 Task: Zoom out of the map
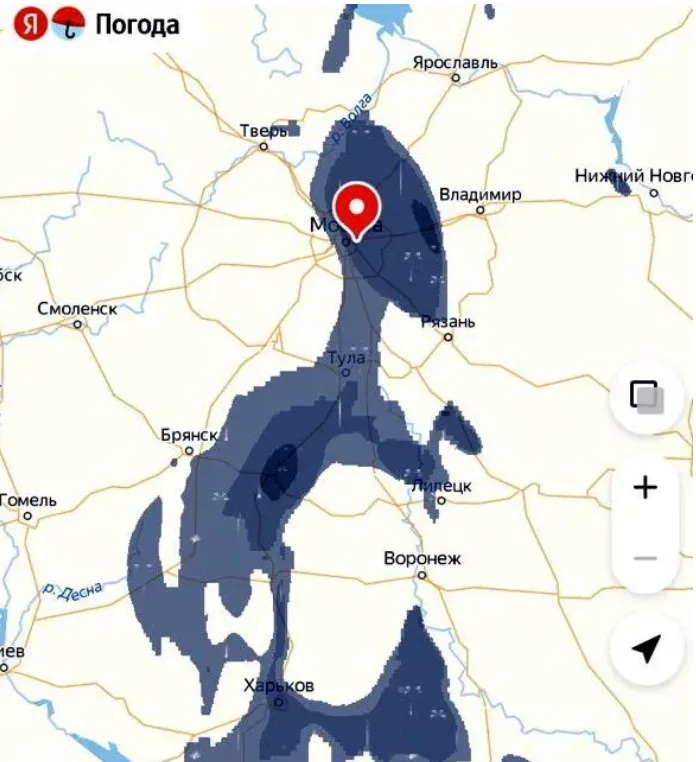646,557
